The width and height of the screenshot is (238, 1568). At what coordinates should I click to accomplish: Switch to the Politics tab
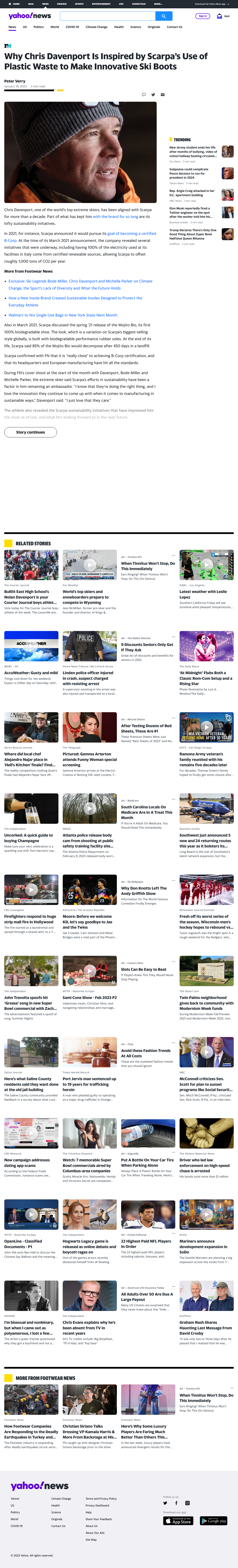(x=39, y=27)
